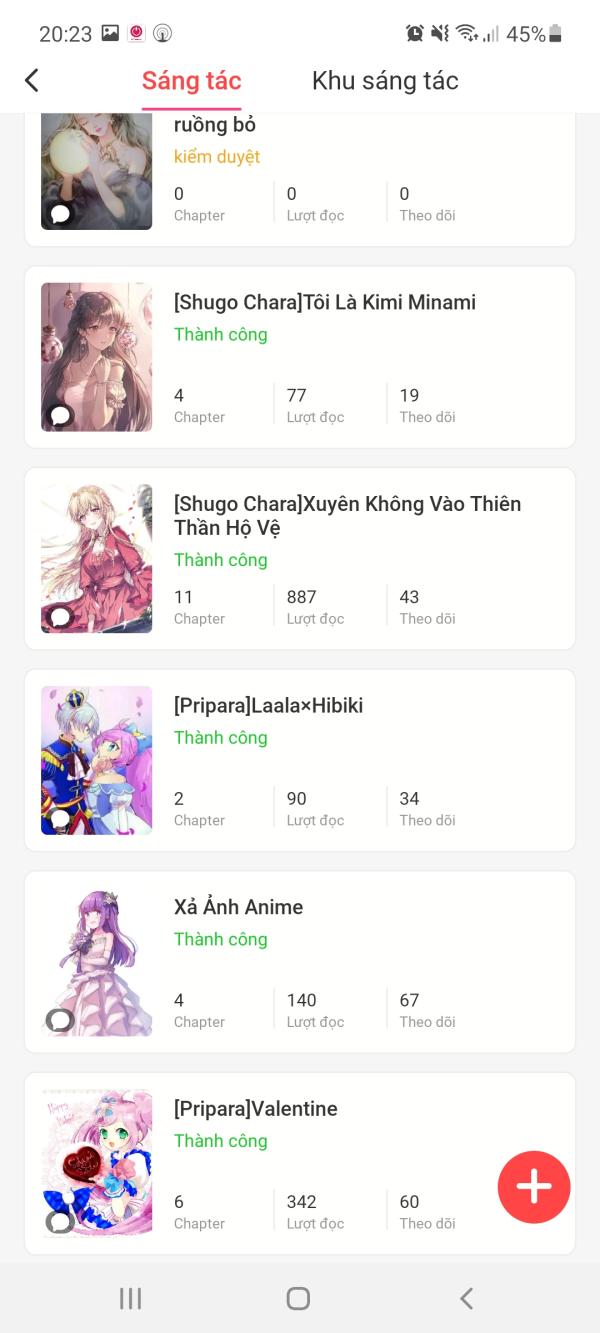Open the recent apps overview
600x1333 pixels.
[x=130, y=1298]
